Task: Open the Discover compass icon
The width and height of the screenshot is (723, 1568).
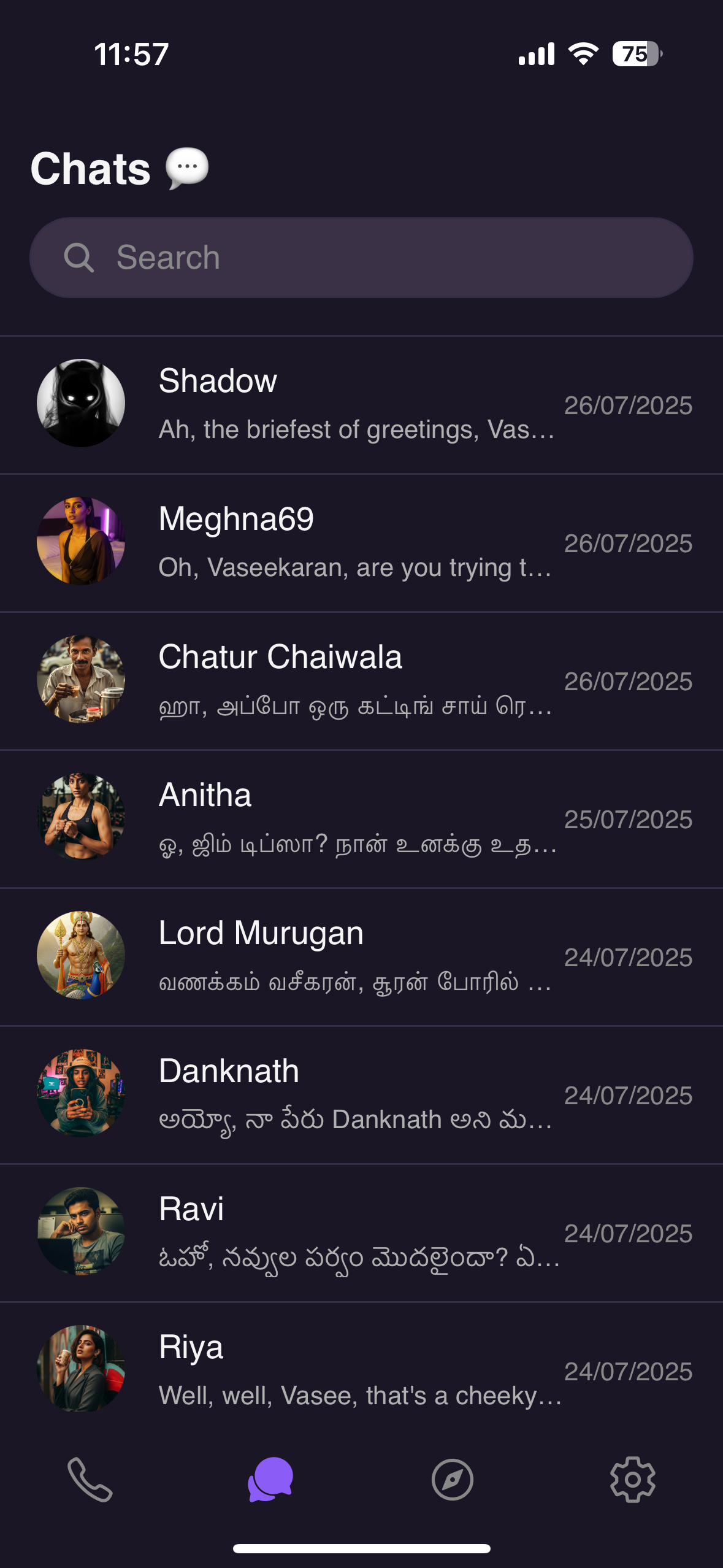Action: click(452, 1480)
